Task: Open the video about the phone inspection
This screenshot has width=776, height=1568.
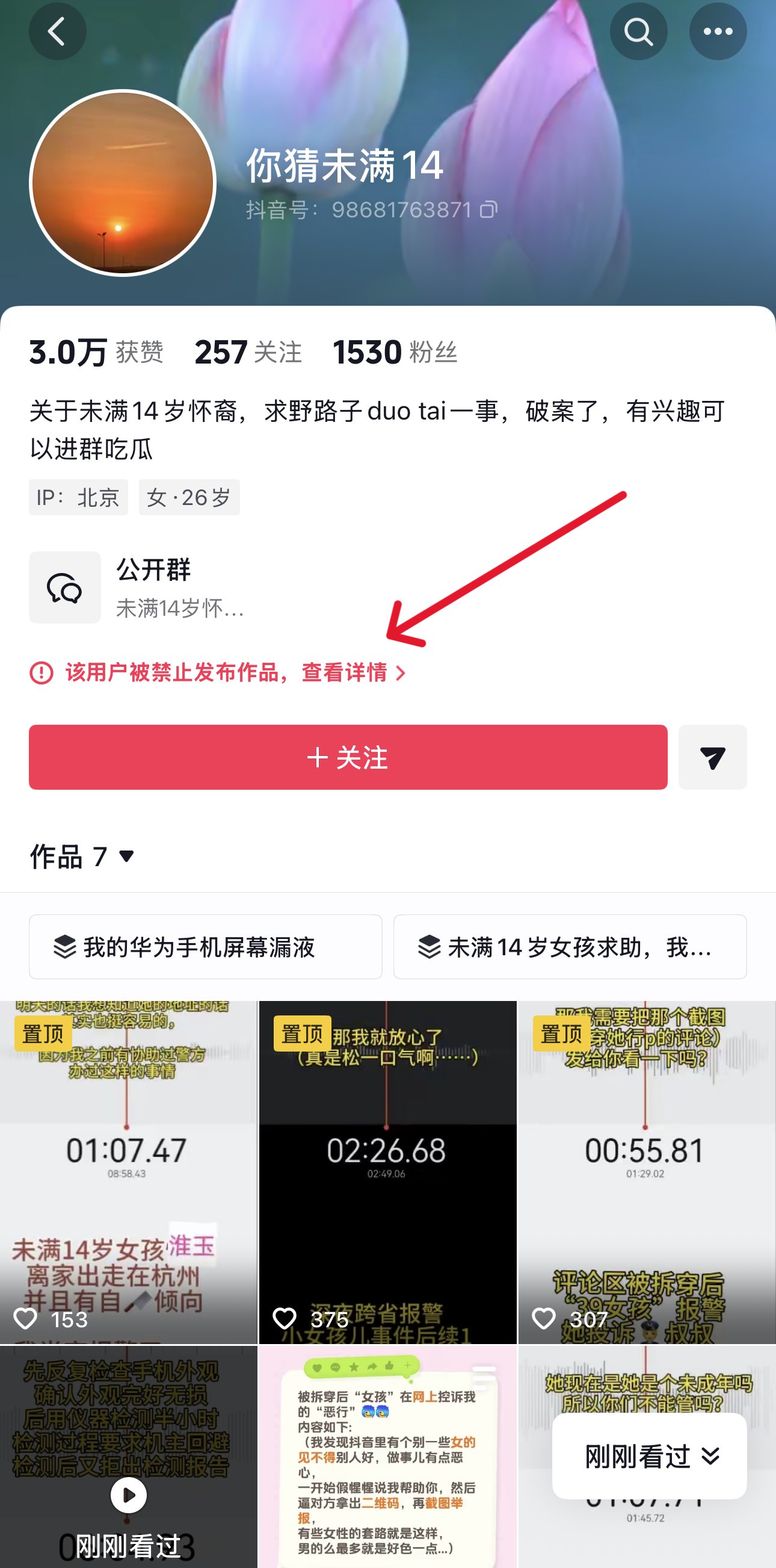Action: point(128,1457)
